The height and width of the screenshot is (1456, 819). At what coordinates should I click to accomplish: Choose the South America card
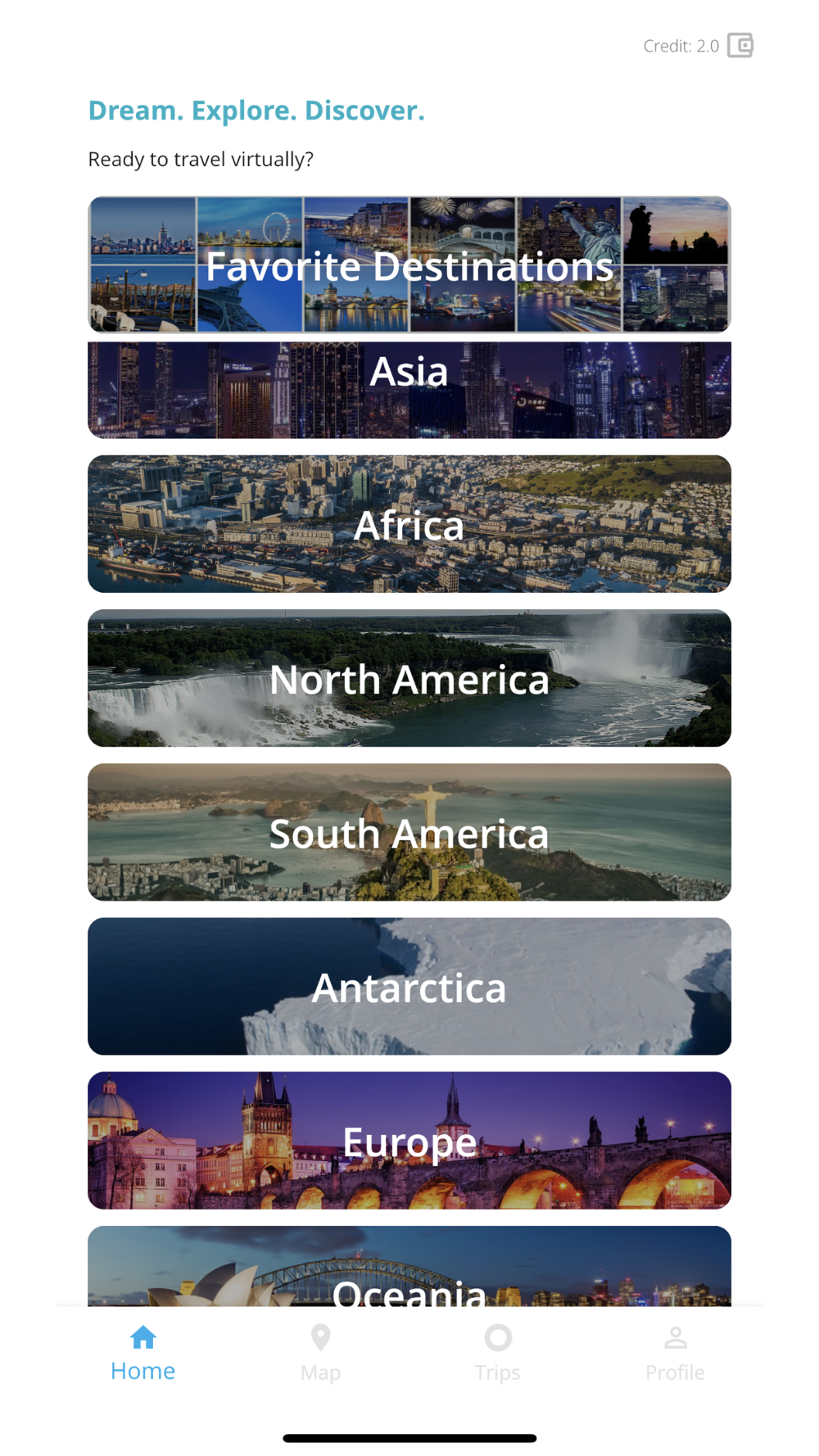409,832
